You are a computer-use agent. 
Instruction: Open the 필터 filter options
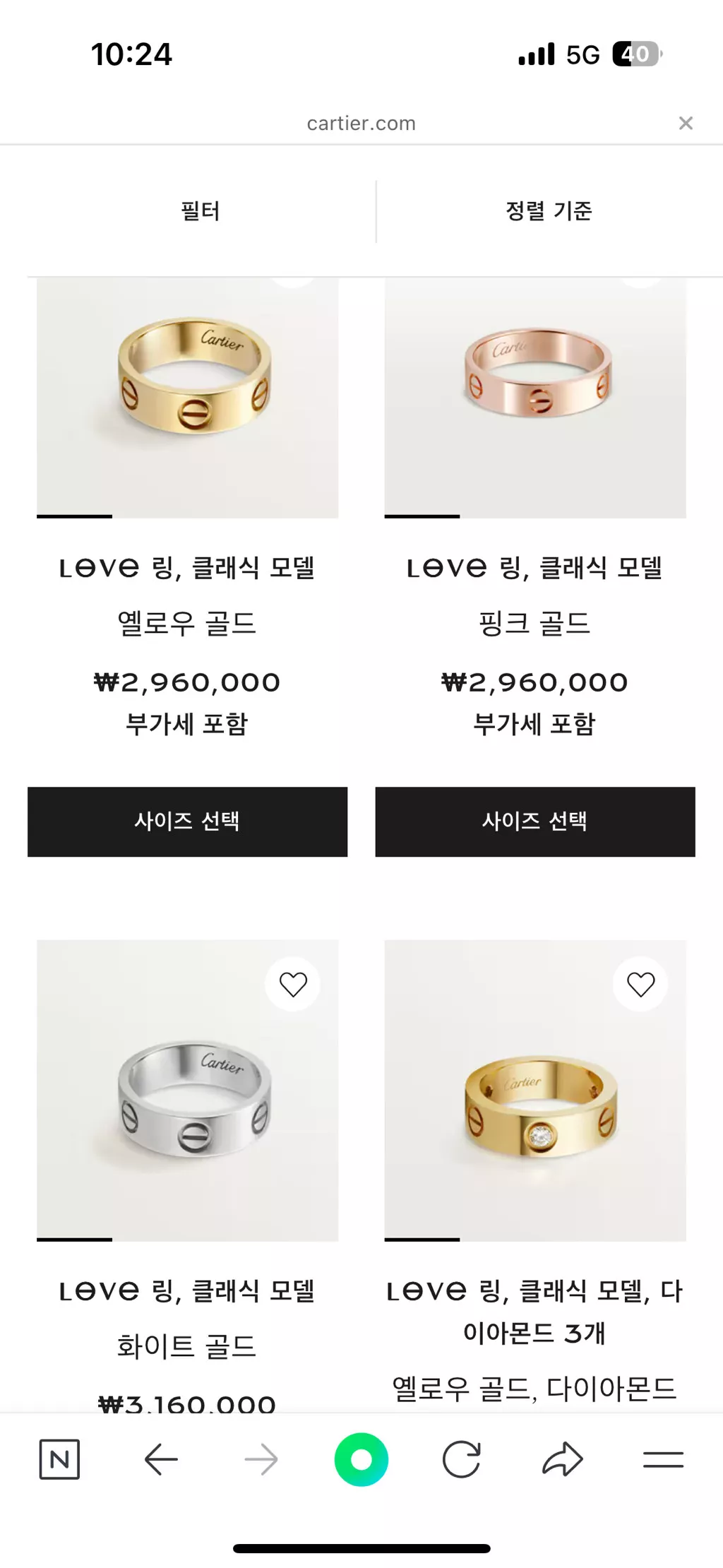pyautogui.click(x=201, y=211)
